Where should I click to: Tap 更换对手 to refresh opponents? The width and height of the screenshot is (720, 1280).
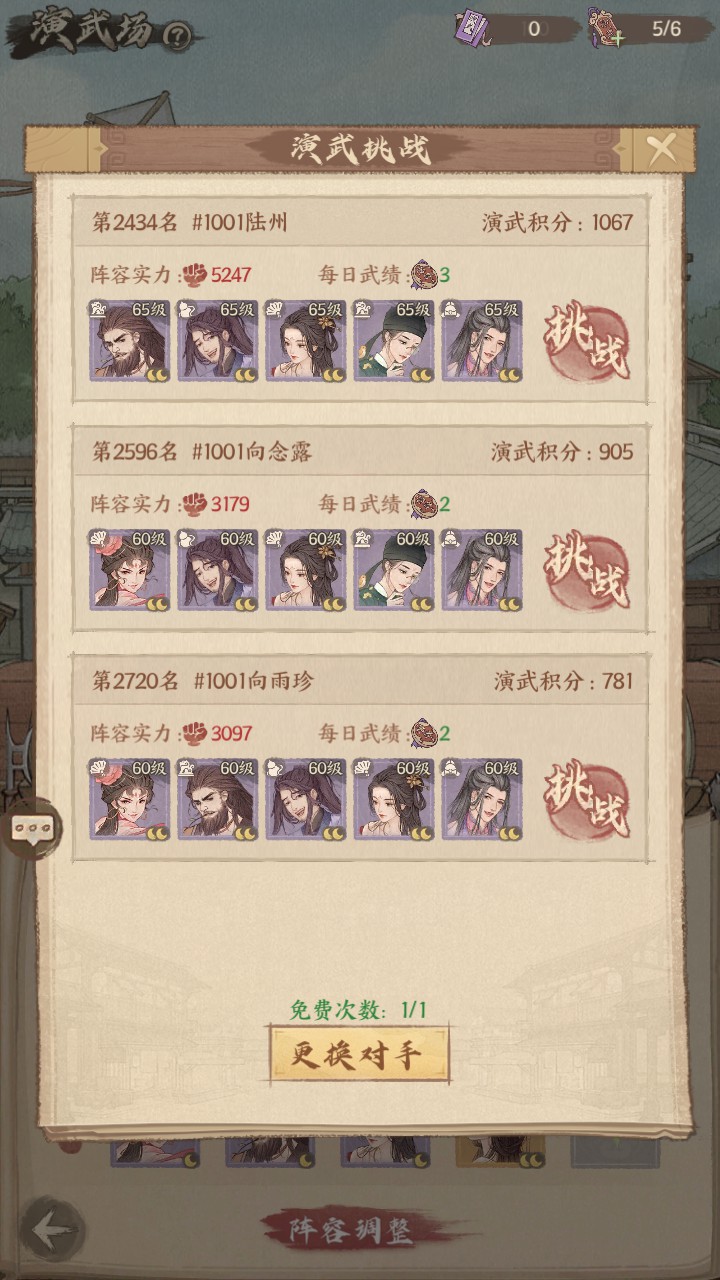point(359,1055)
